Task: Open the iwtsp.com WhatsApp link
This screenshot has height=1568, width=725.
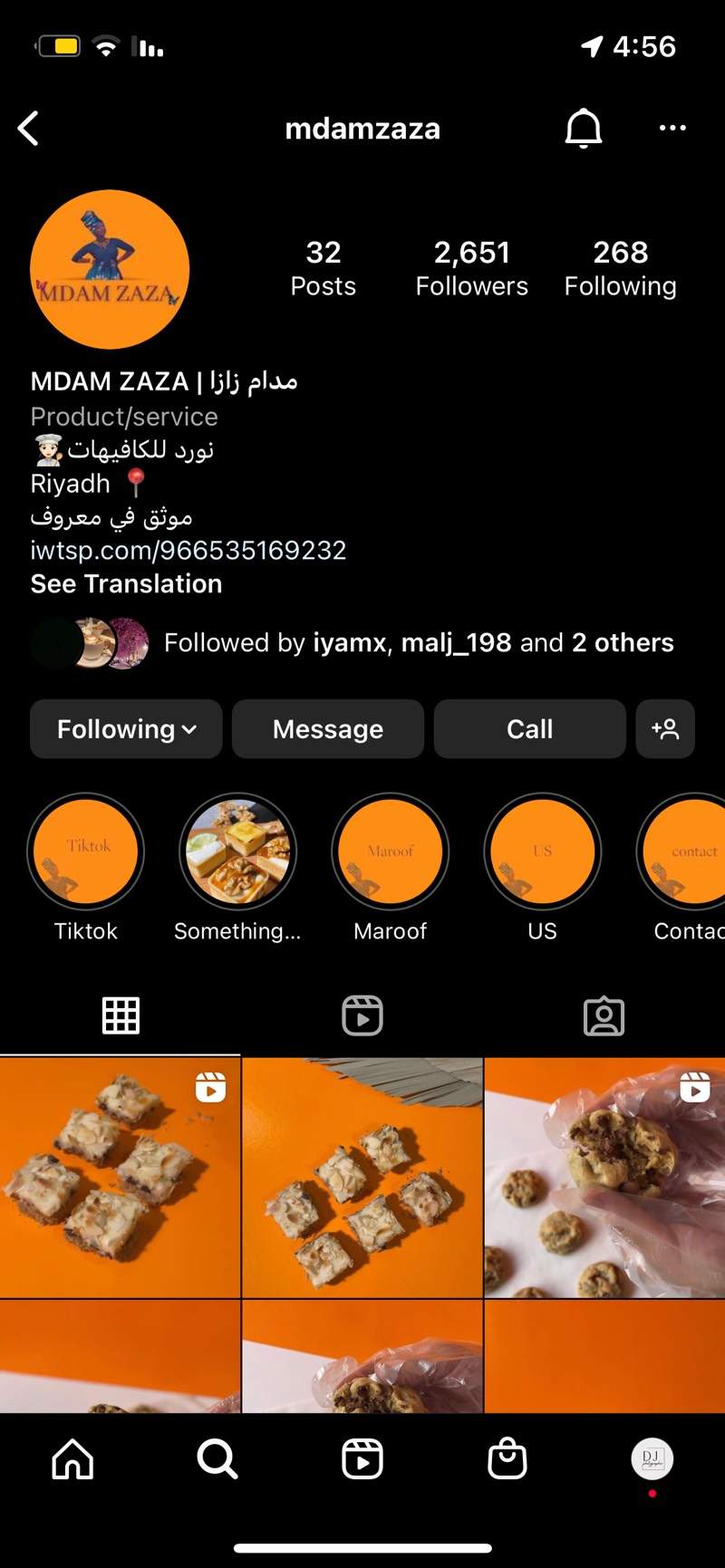Action: pos(188,550)
